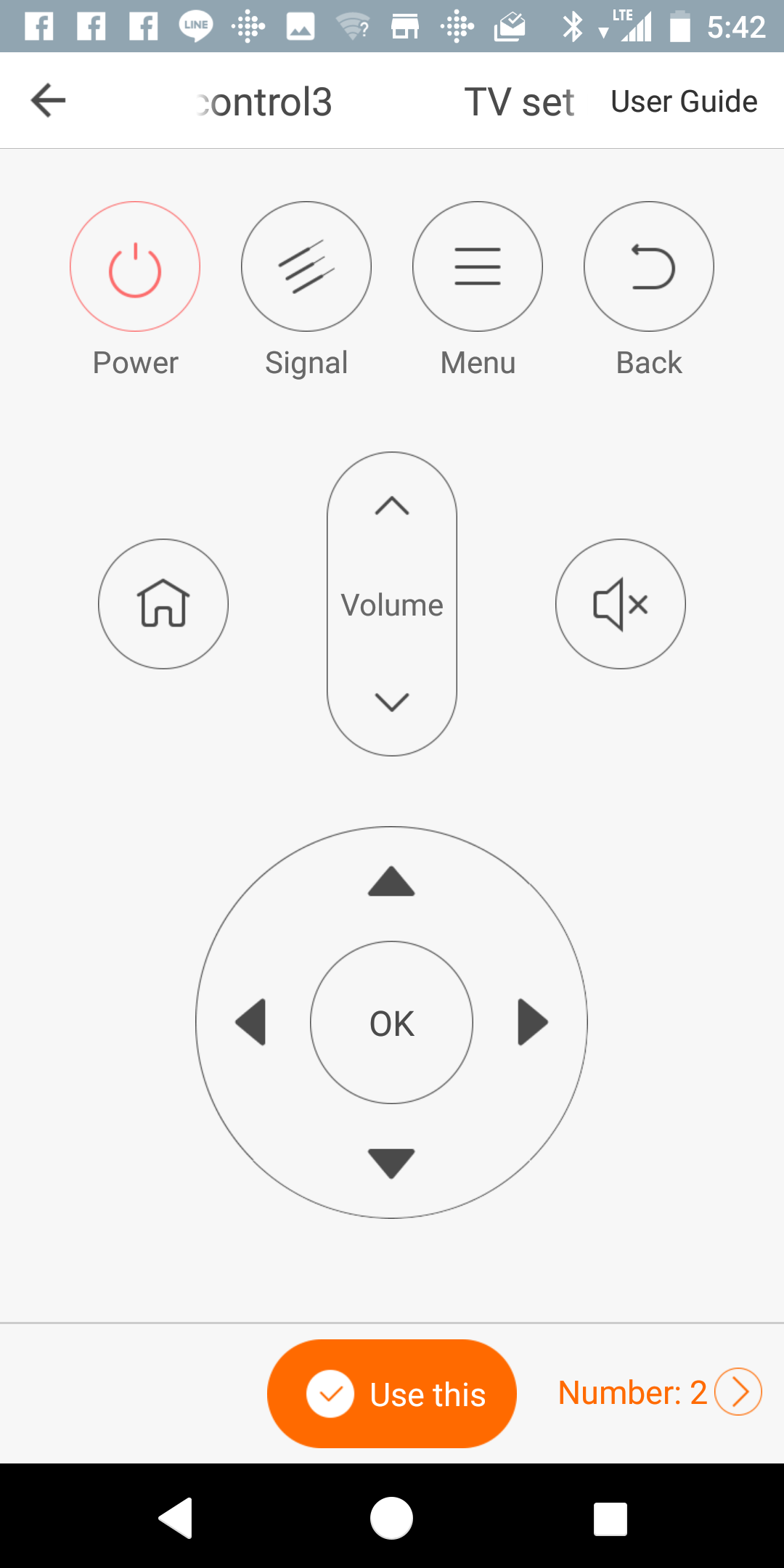Screen dimensions: 784x1568
Task: Go back using the top-left arrow
Action: 49,100
